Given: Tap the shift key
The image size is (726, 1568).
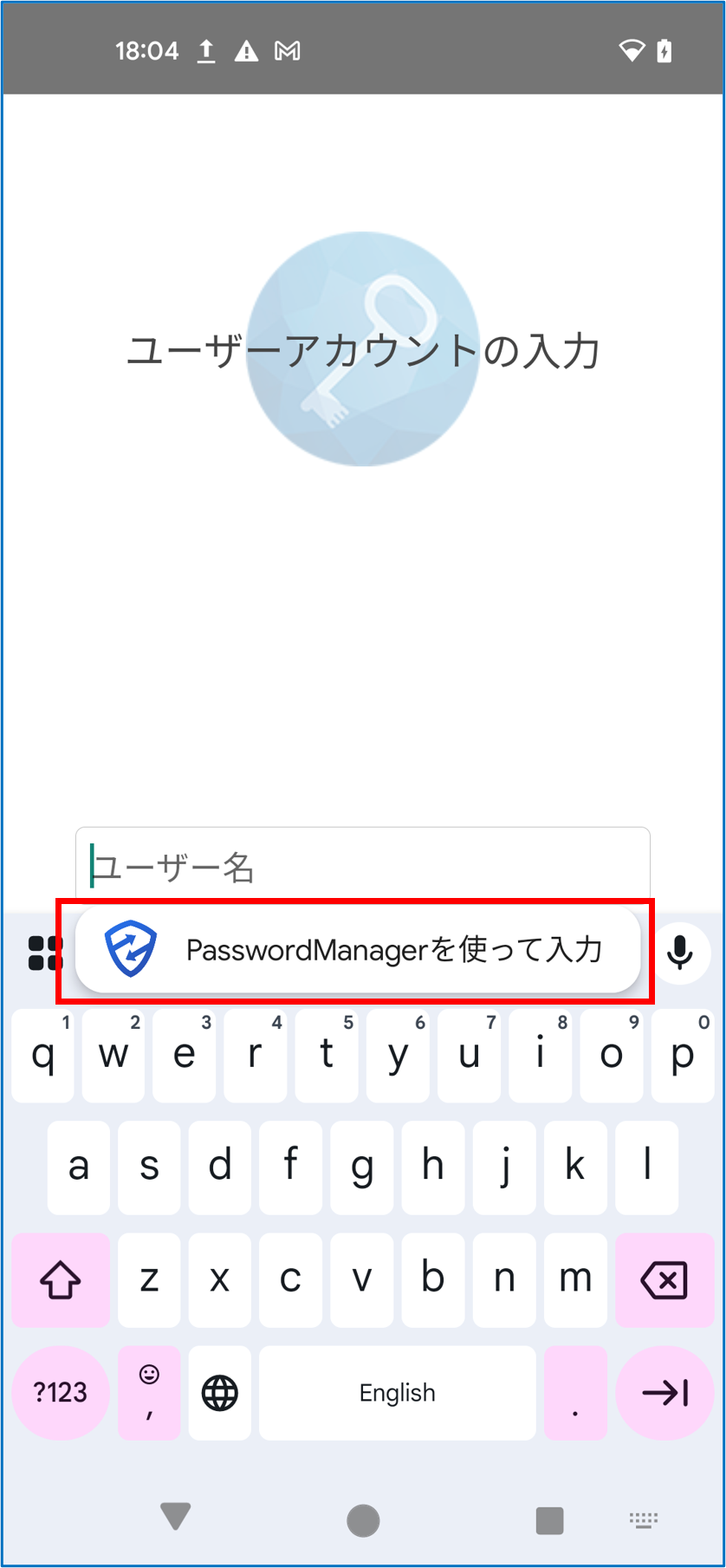Looking at the screenshot, I should 61,1279.
